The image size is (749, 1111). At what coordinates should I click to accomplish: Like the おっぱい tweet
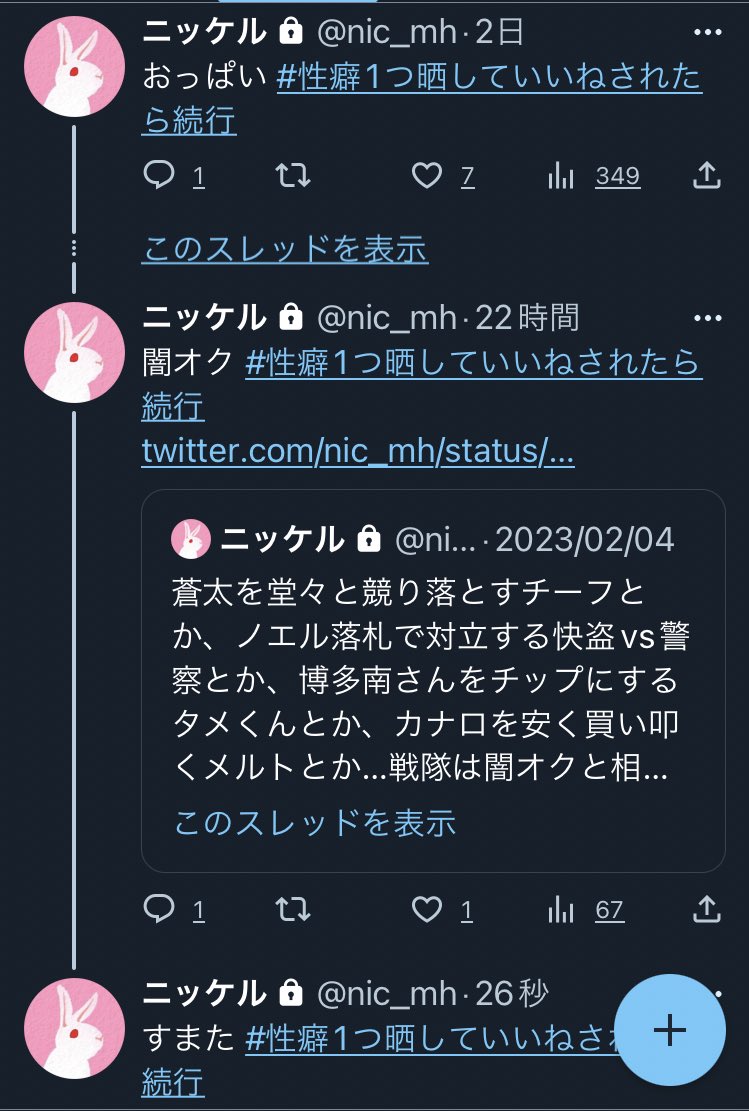tap(427, 177)
